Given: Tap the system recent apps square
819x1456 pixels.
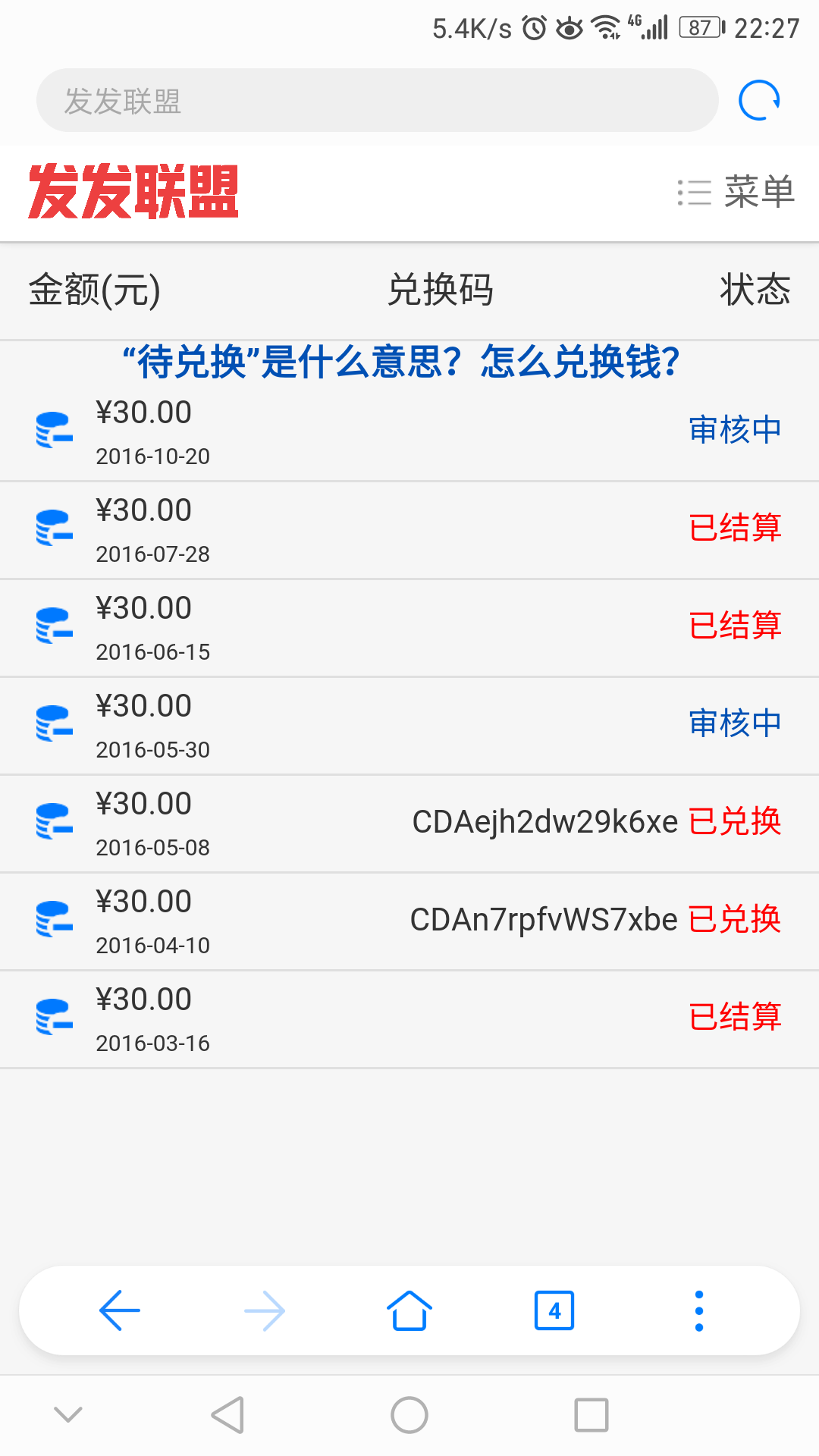Looking at the screenshot, I should coord(591,1415).
